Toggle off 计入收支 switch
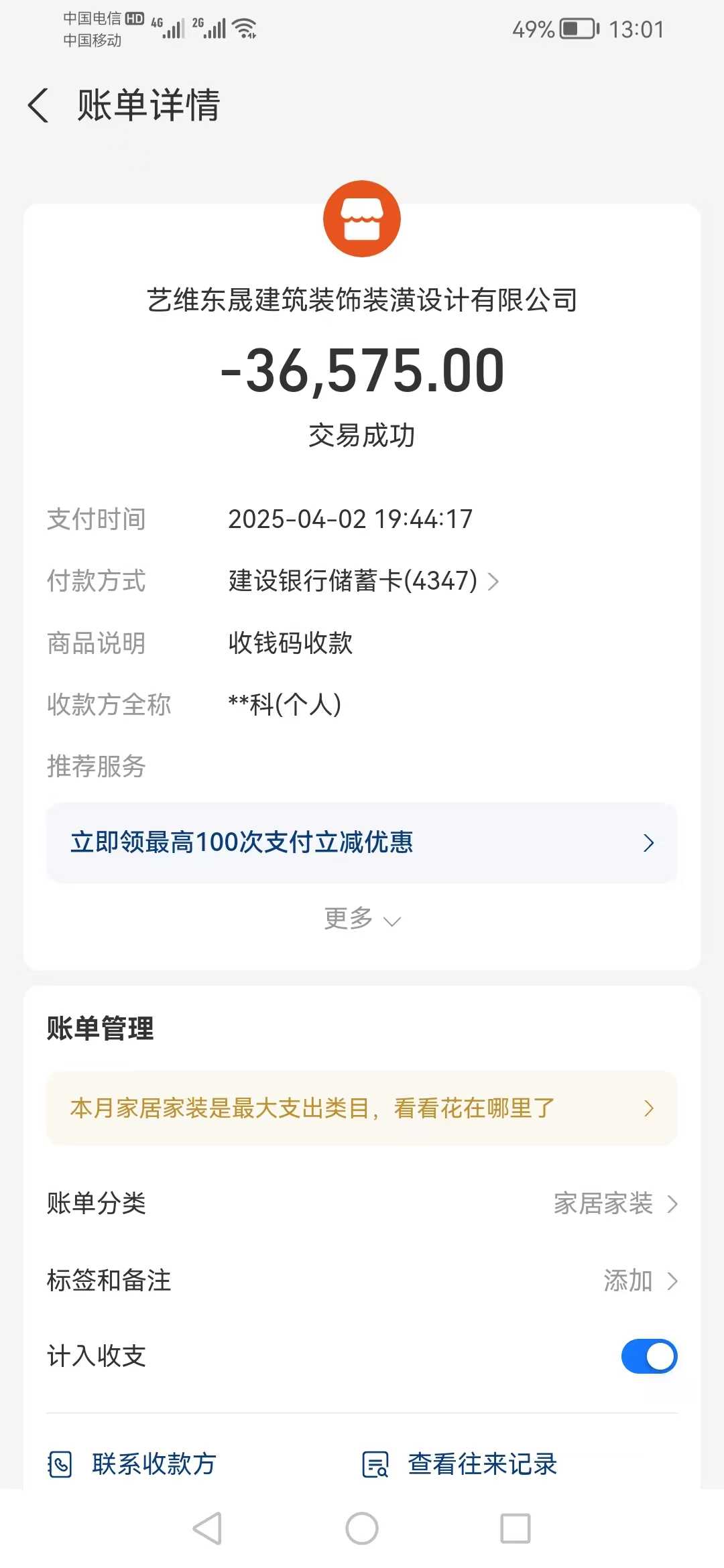The height and width of the screenshot is (1568, 724). pos(648,1356)
